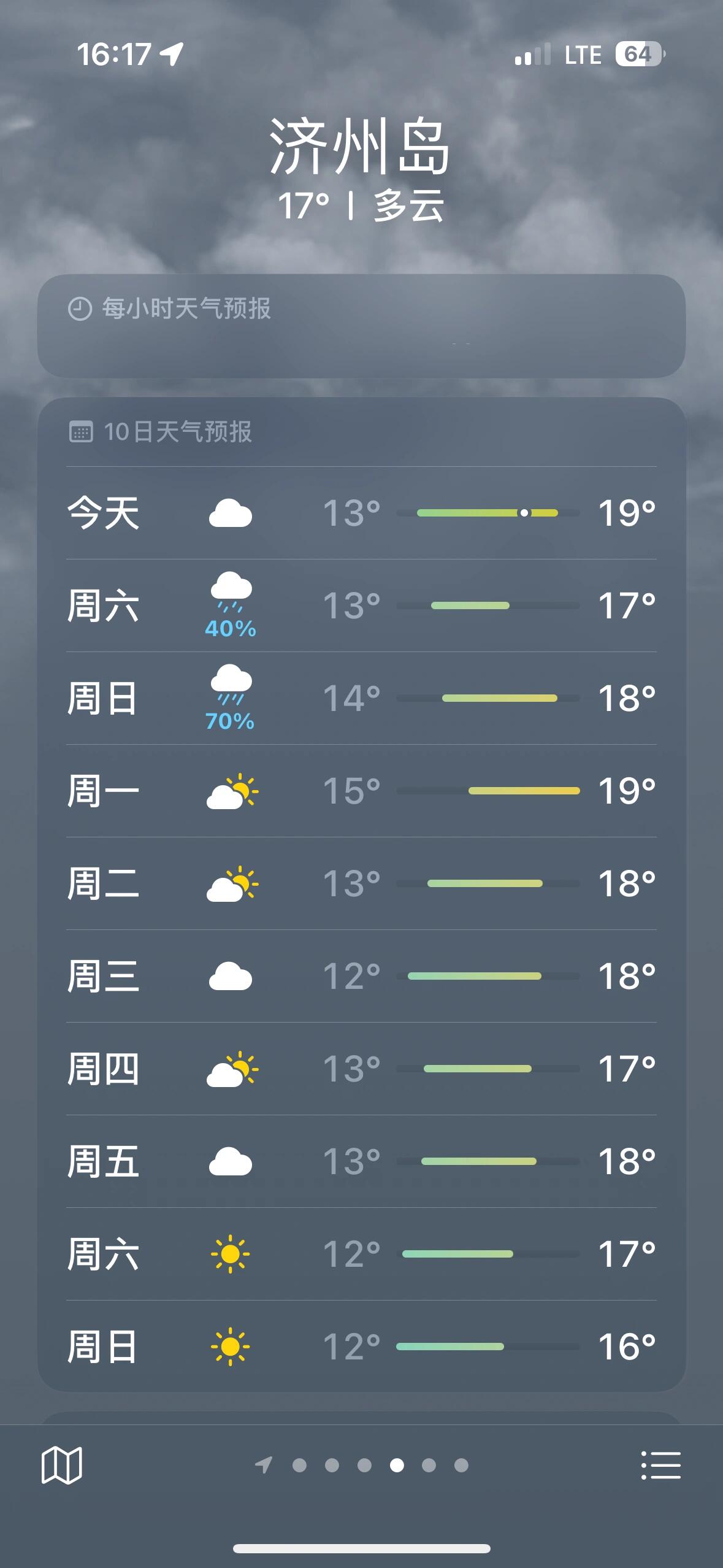Screen dimensions: 723x1568
Task: Open the 周五 forecast row
Action: coord(361,1161)
